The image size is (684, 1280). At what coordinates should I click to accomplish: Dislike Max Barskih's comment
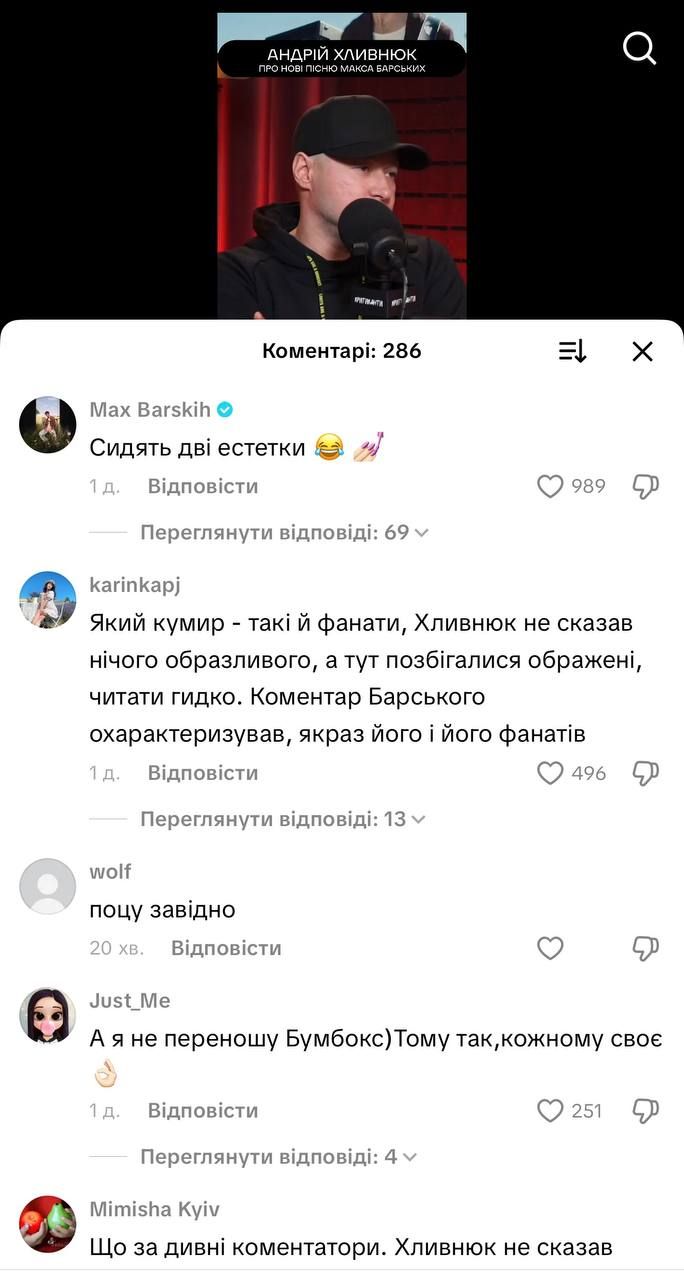click(x=645, y=486)
